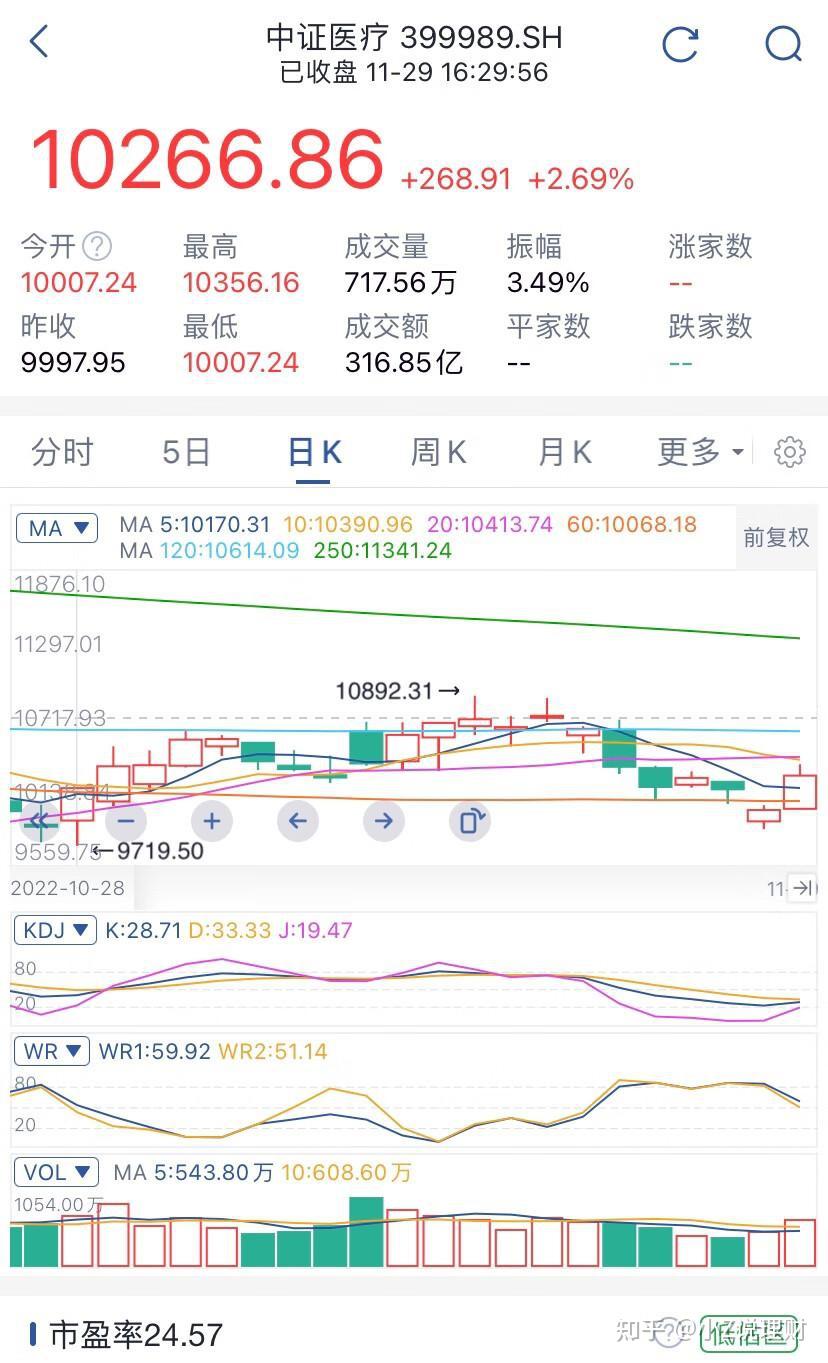Switch to the 周K chart tab
The height and width of the screenshot is (1363, 828).
pyautogui.click(x=438, y=452)
